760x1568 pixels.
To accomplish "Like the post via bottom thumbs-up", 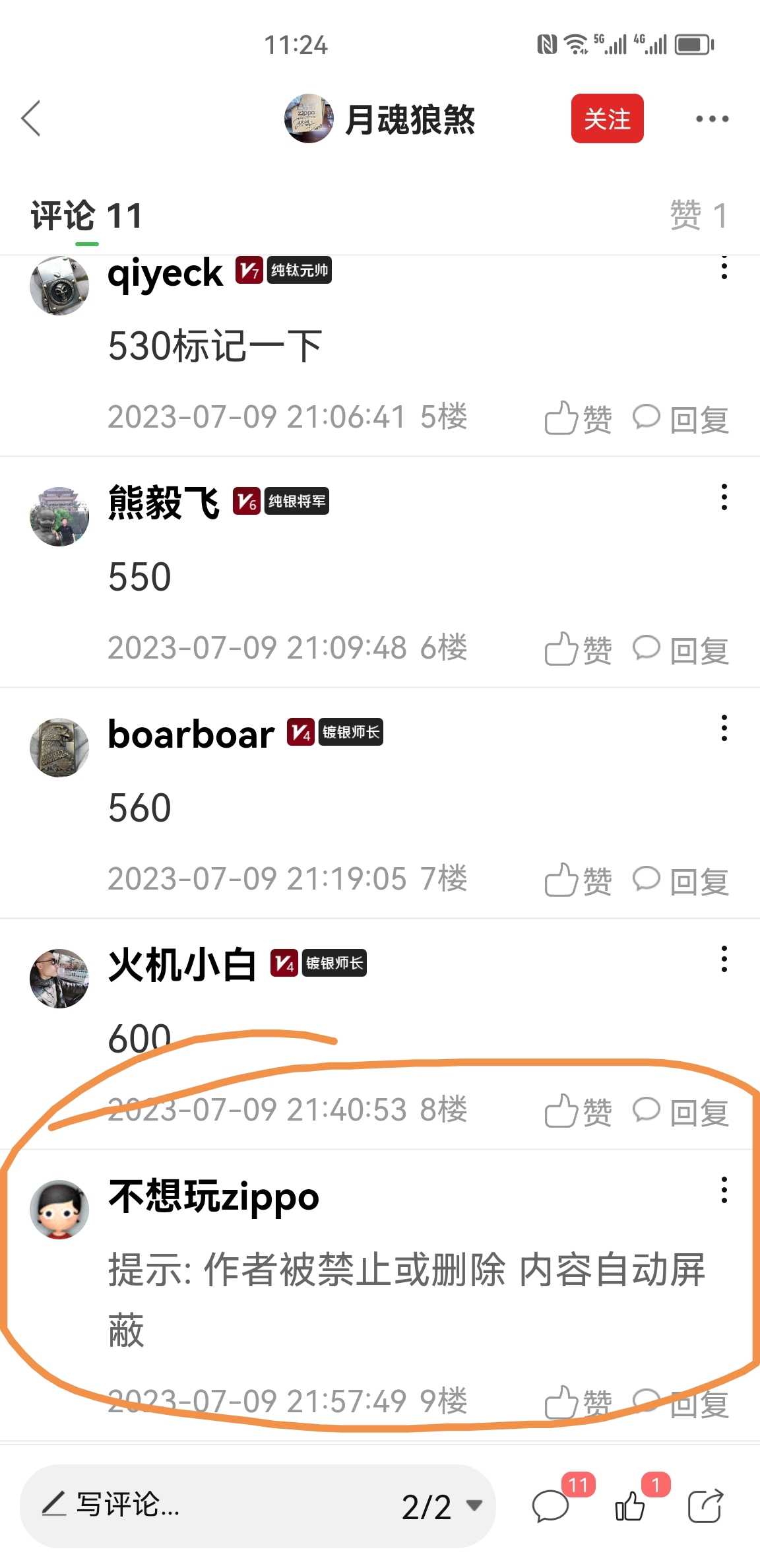I will pos(631,1506).
